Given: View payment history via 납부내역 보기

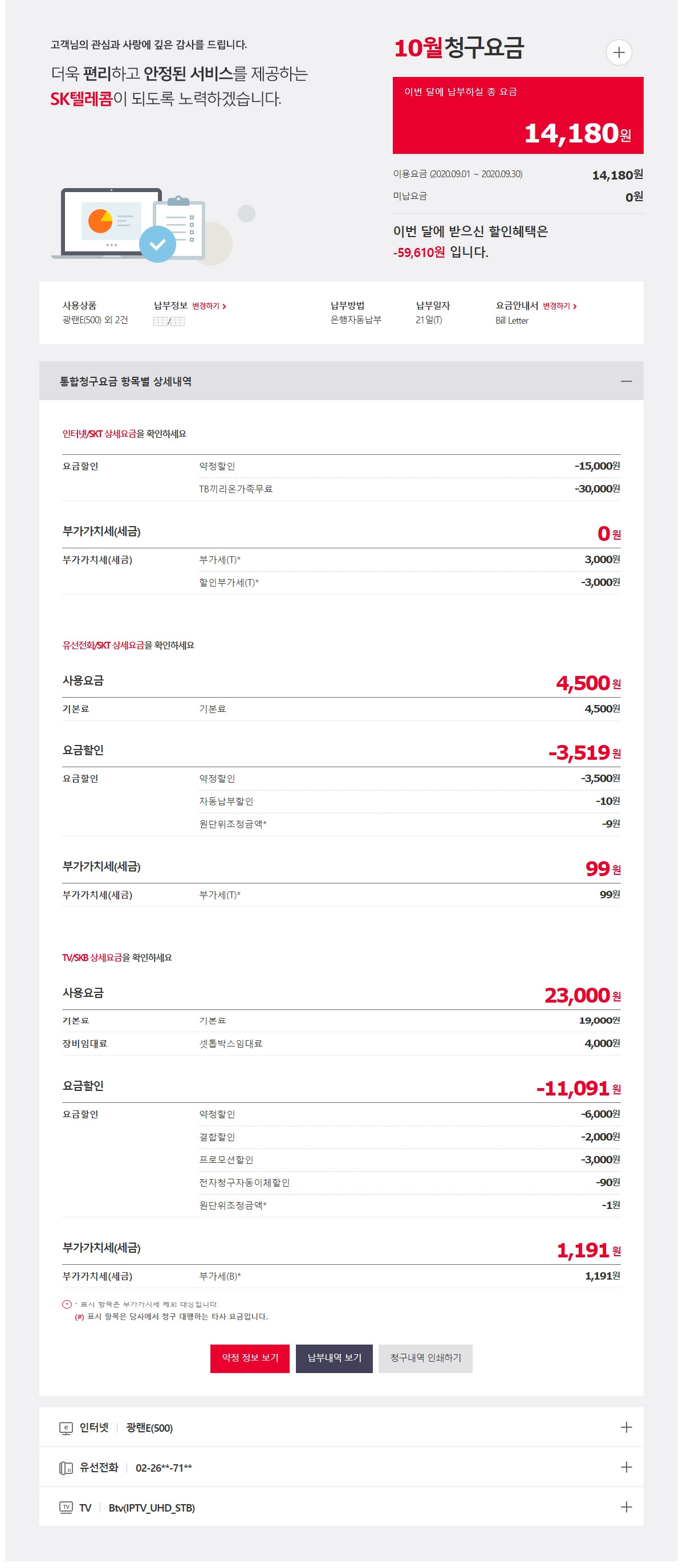Looking at the screenshot, I should 334,1358.
